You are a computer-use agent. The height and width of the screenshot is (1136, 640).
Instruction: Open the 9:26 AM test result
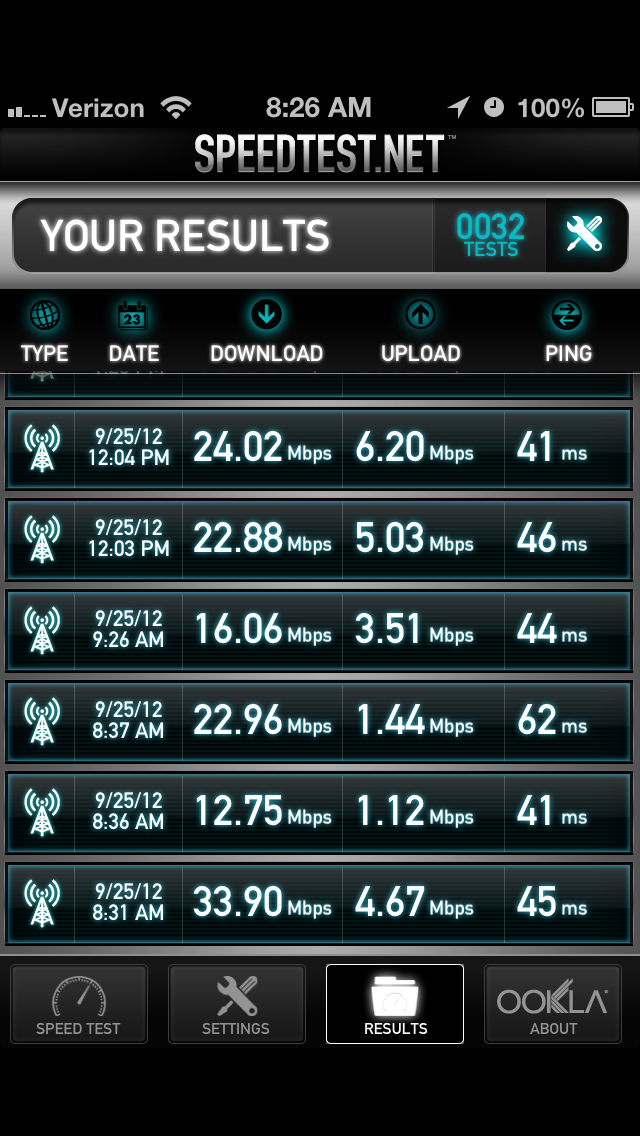(x=320, y=630)
